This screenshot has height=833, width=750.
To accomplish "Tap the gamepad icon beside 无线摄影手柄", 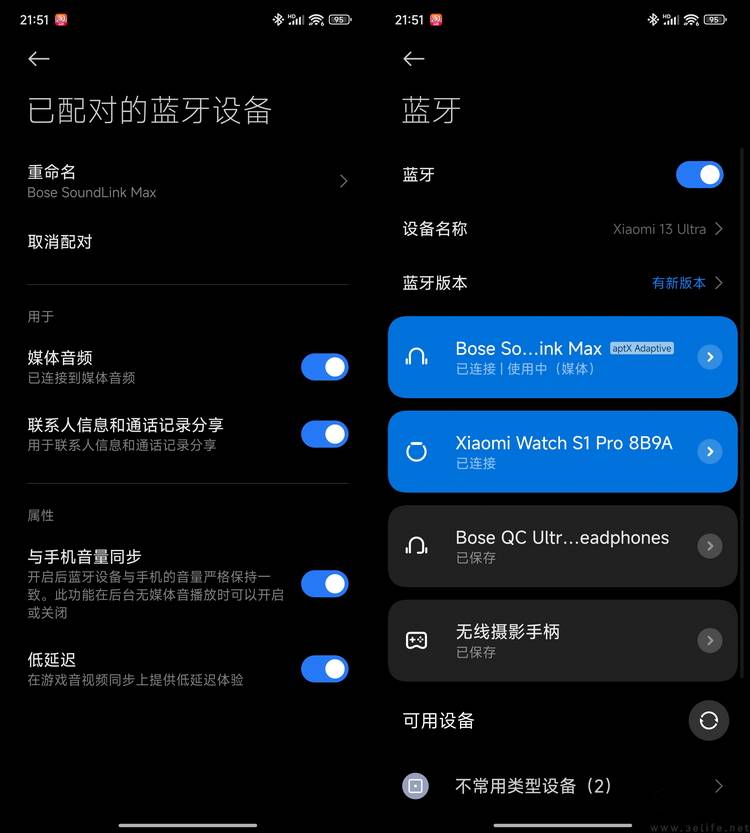I will coord(417,640).
